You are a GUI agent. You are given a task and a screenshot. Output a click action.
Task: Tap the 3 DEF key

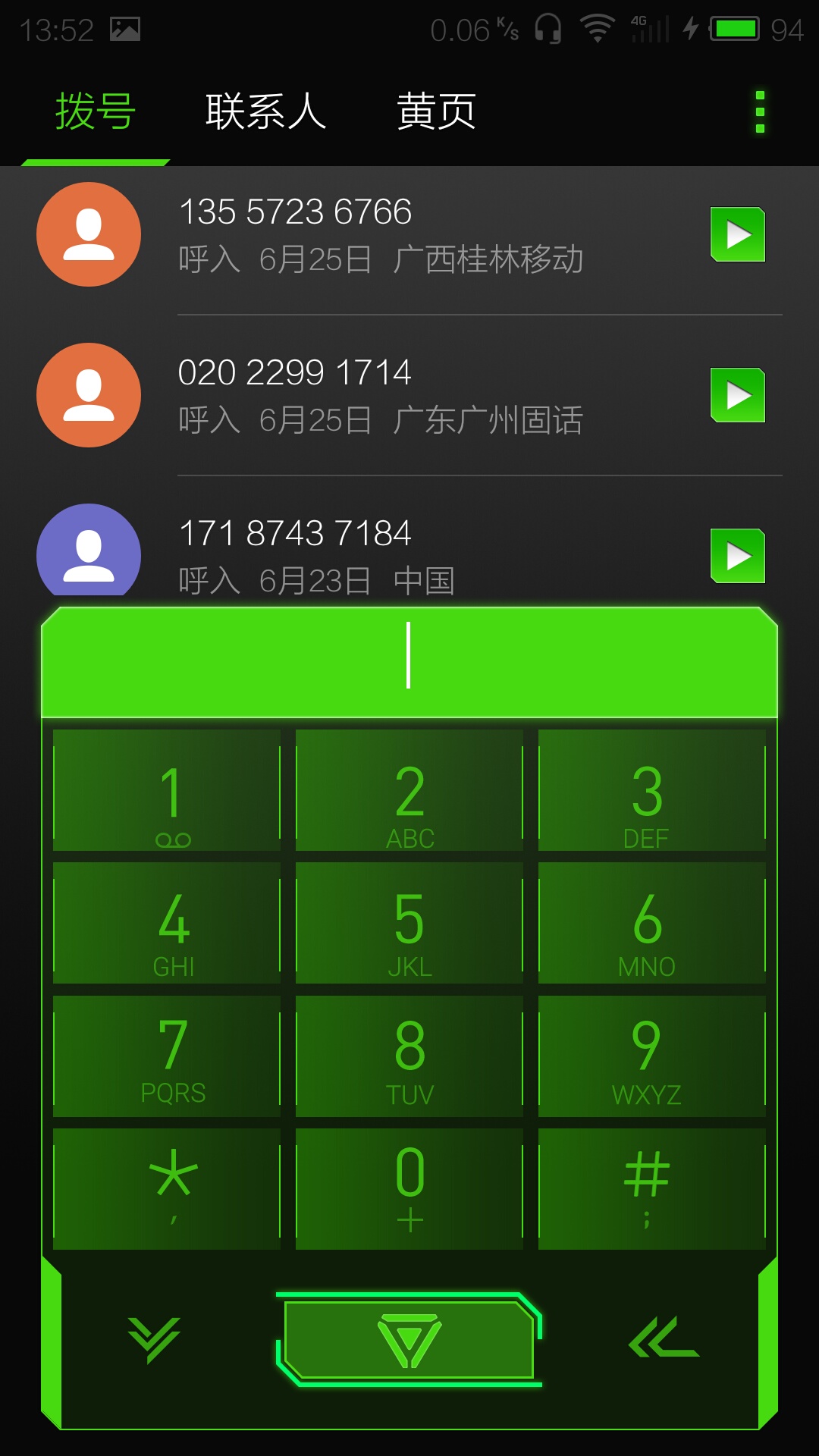(x=652, y=790)
